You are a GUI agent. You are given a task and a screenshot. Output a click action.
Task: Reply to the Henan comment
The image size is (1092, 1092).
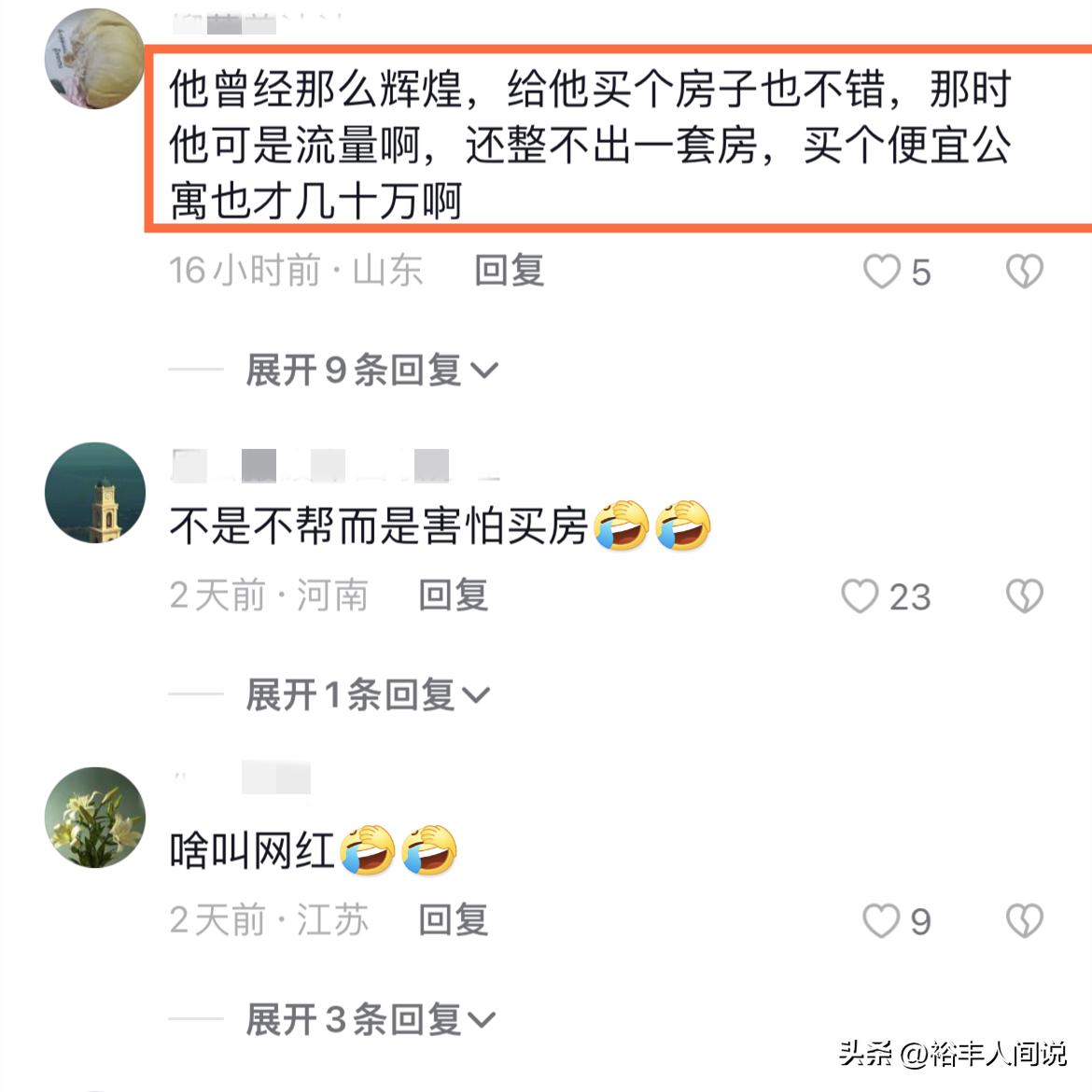coord(453,595)
